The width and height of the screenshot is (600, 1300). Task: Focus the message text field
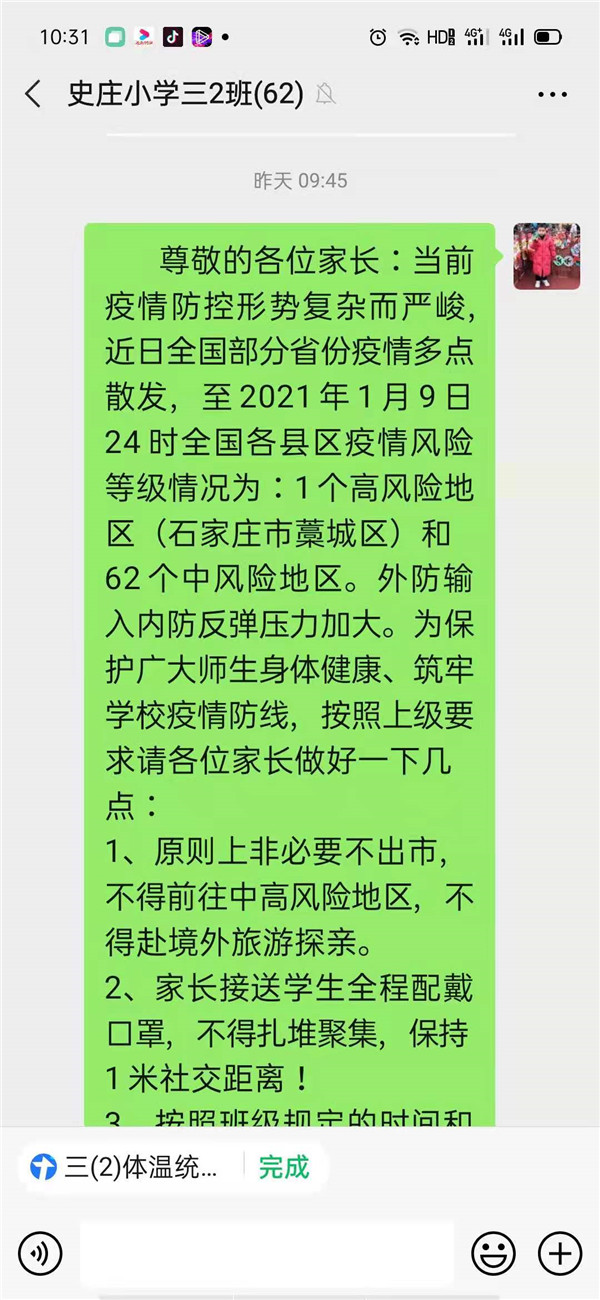pos(267,1253)
